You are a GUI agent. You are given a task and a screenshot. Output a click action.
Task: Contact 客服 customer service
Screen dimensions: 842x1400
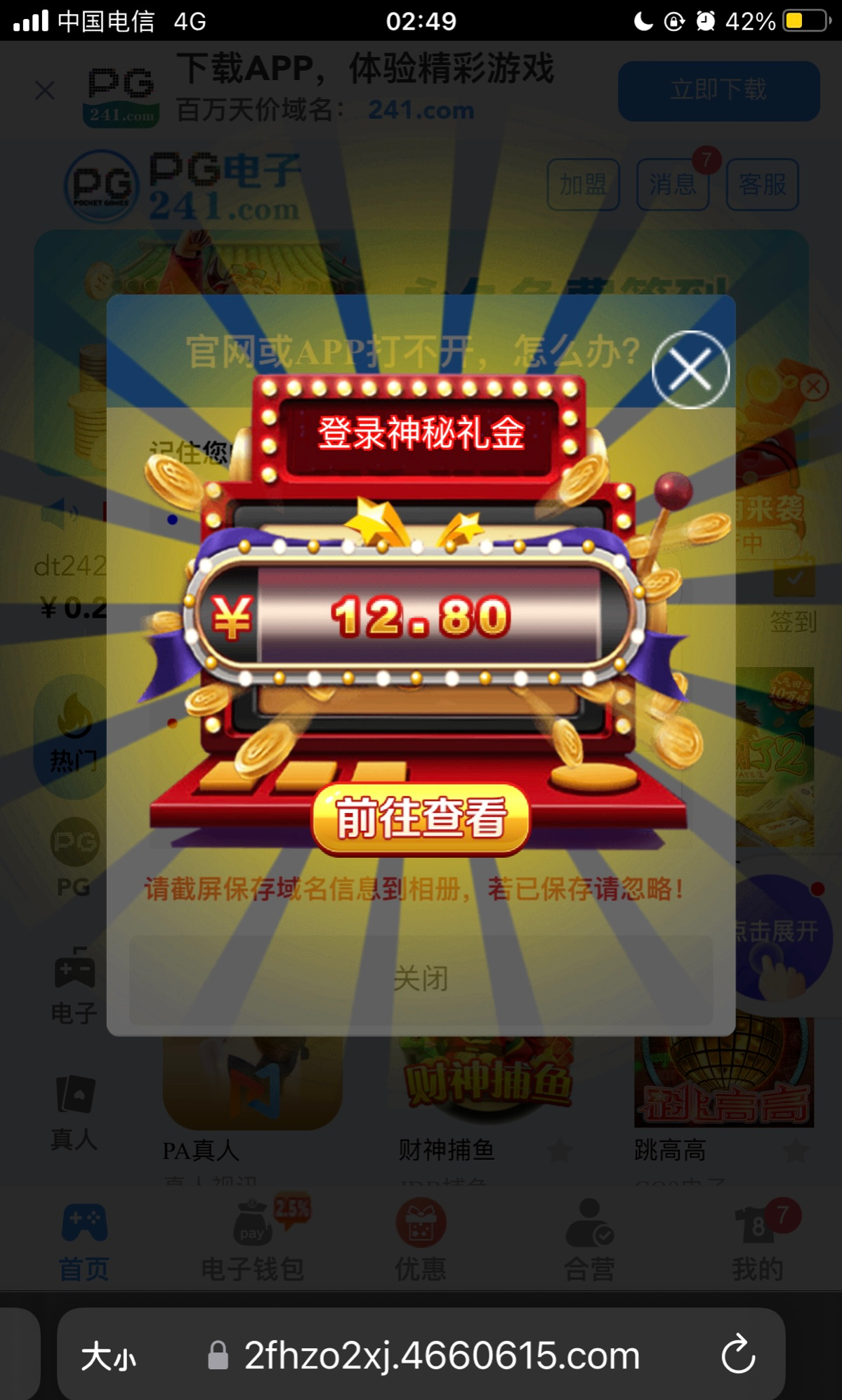click(x=762, y=185)
